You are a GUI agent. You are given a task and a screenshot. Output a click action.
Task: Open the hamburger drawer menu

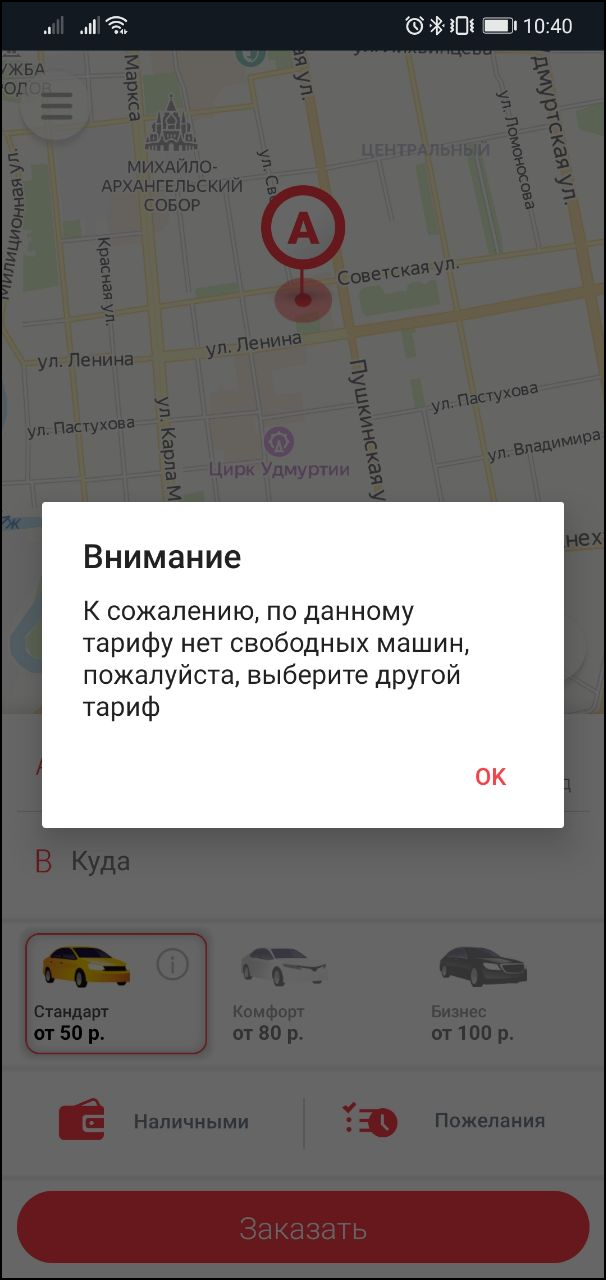[x=56, y=106]
